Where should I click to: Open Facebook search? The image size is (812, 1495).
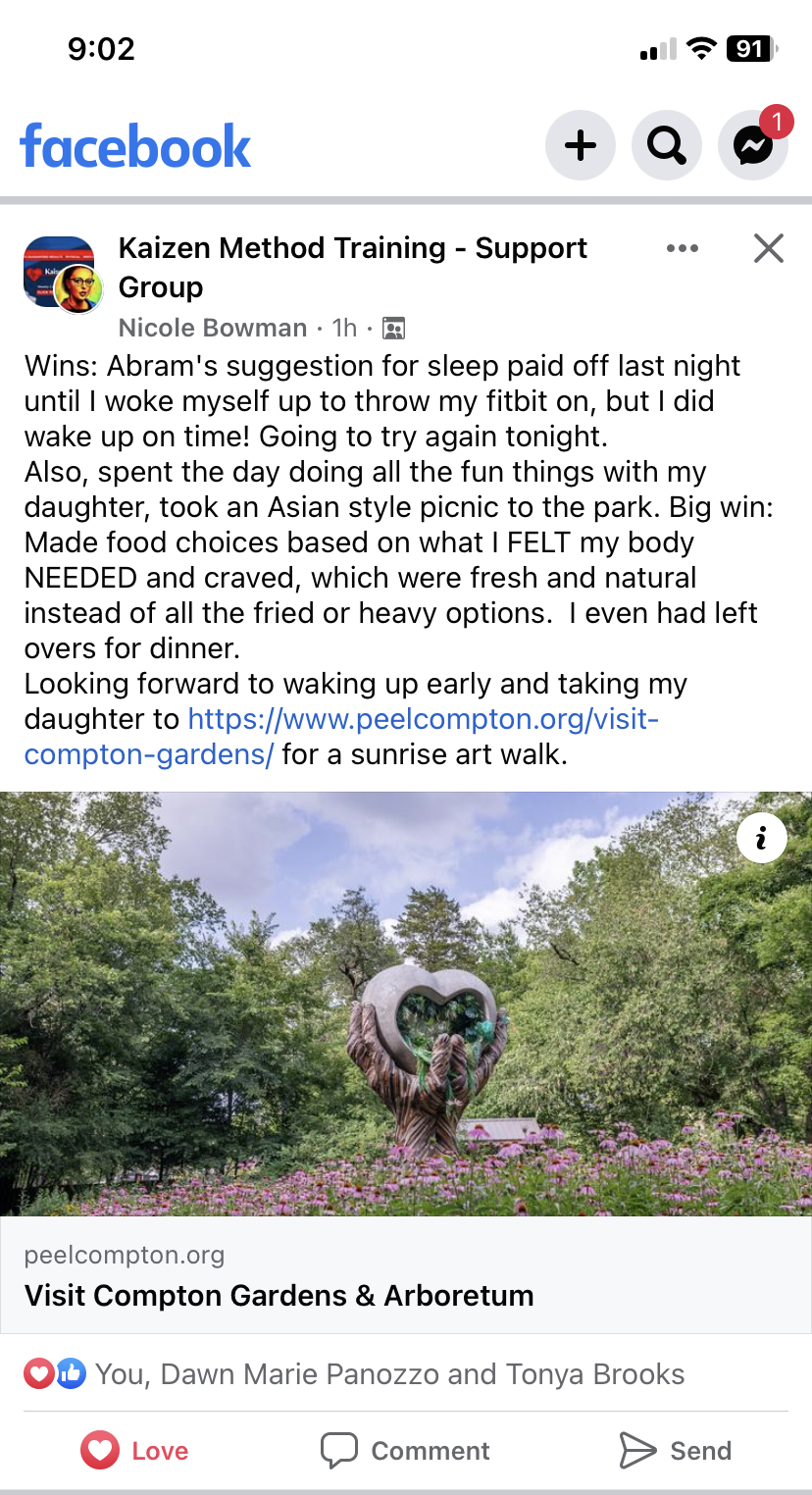pyautogui.click(x=667, y=146)
